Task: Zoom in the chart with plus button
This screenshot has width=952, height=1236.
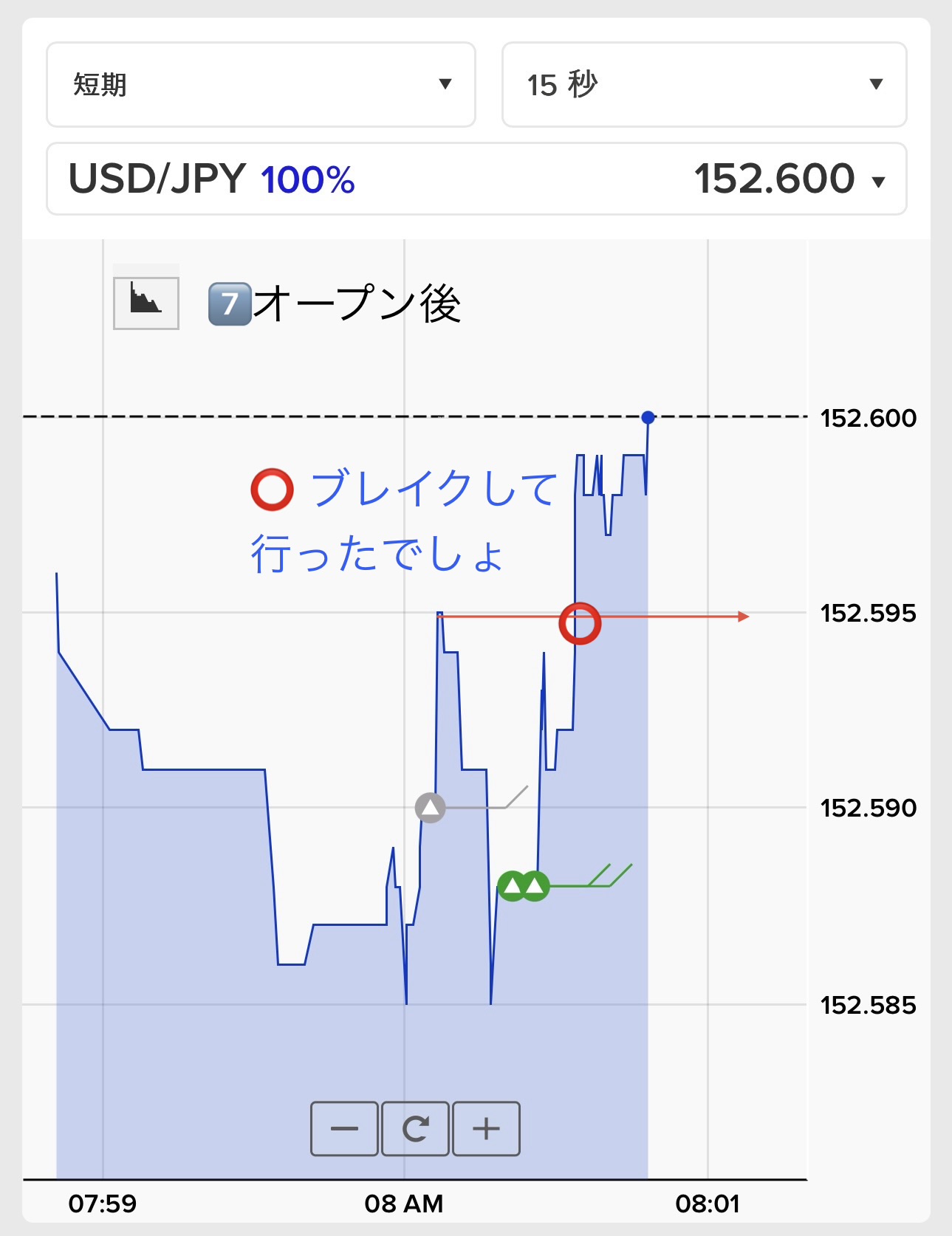Action: pos(486,1128)
